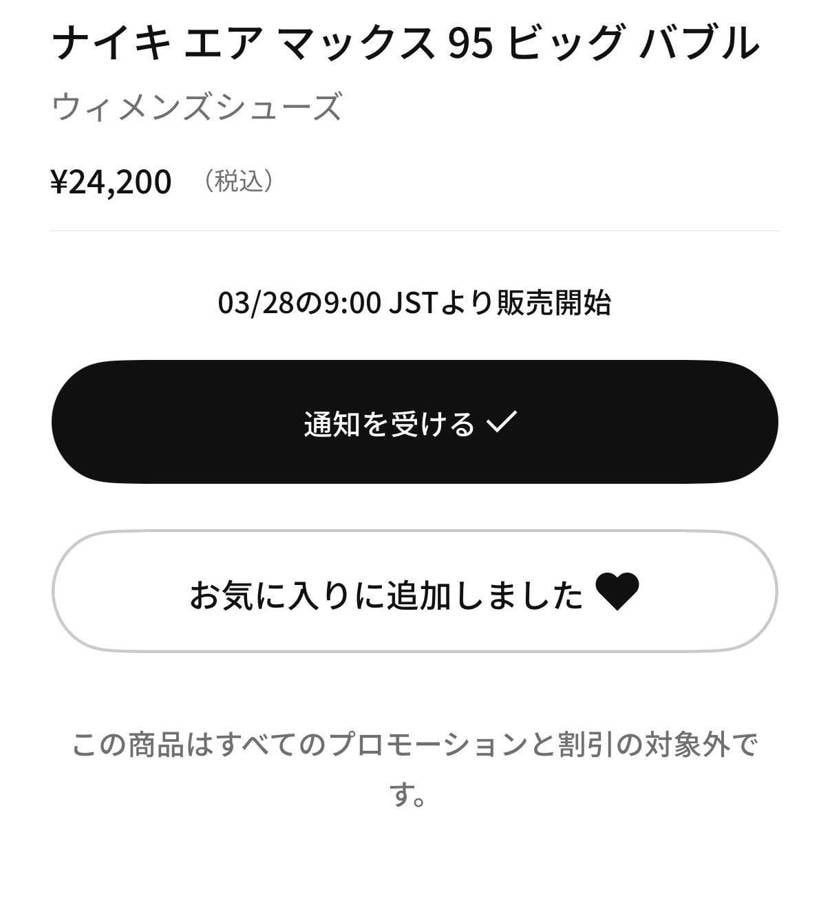830x905 pixels.
Task: Select the (税込) tax-included label
Action: [x=238, y=181]
